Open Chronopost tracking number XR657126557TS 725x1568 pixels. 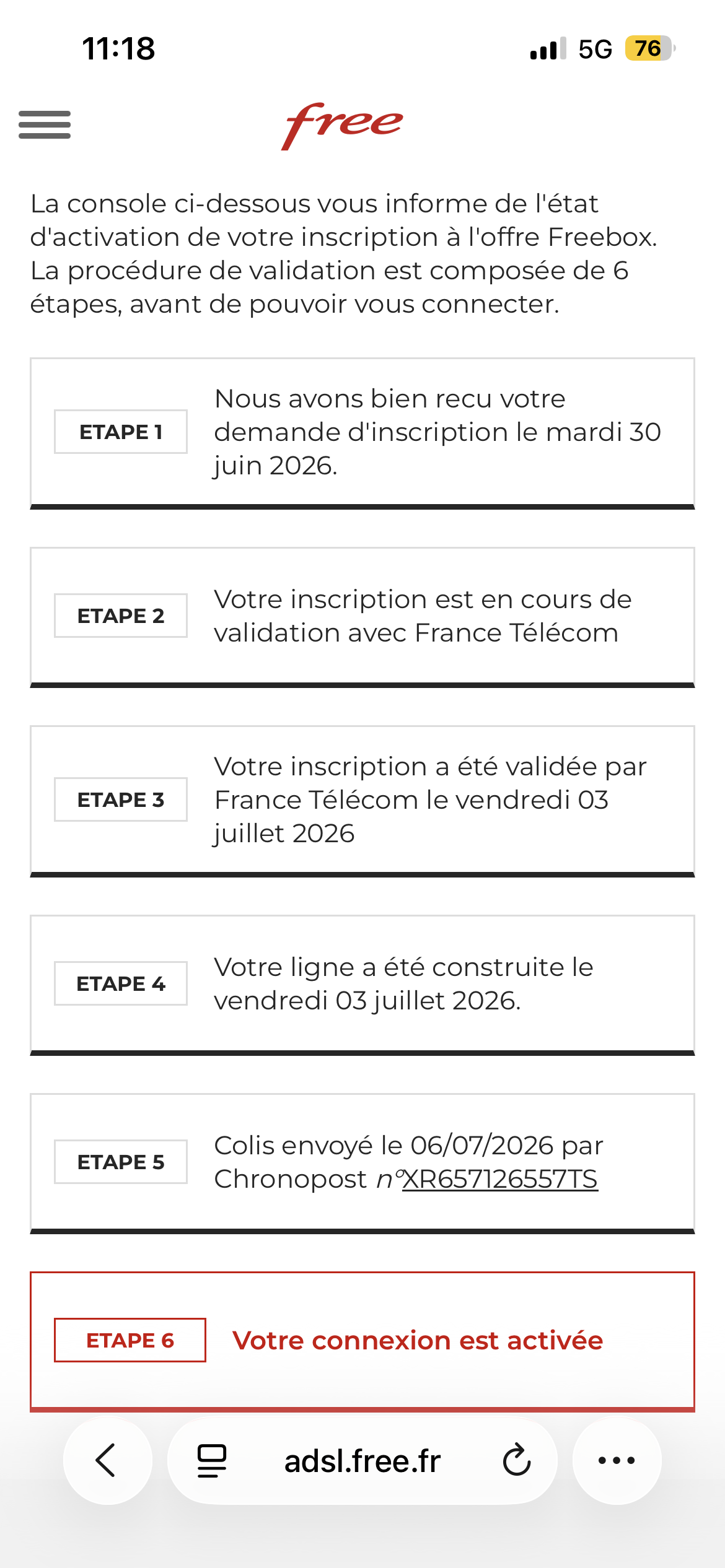[x=500, y=1179]
